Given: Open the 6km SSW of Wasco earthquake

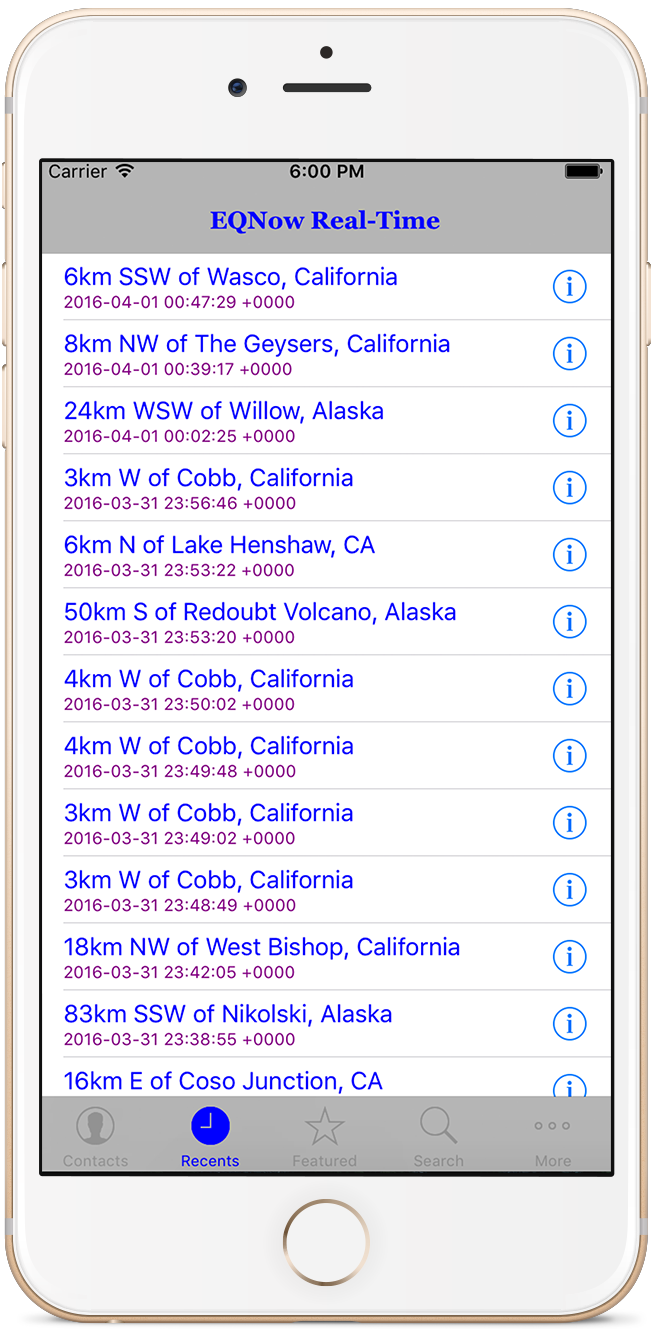Looking at the screenshot, I should pos(231,286).
